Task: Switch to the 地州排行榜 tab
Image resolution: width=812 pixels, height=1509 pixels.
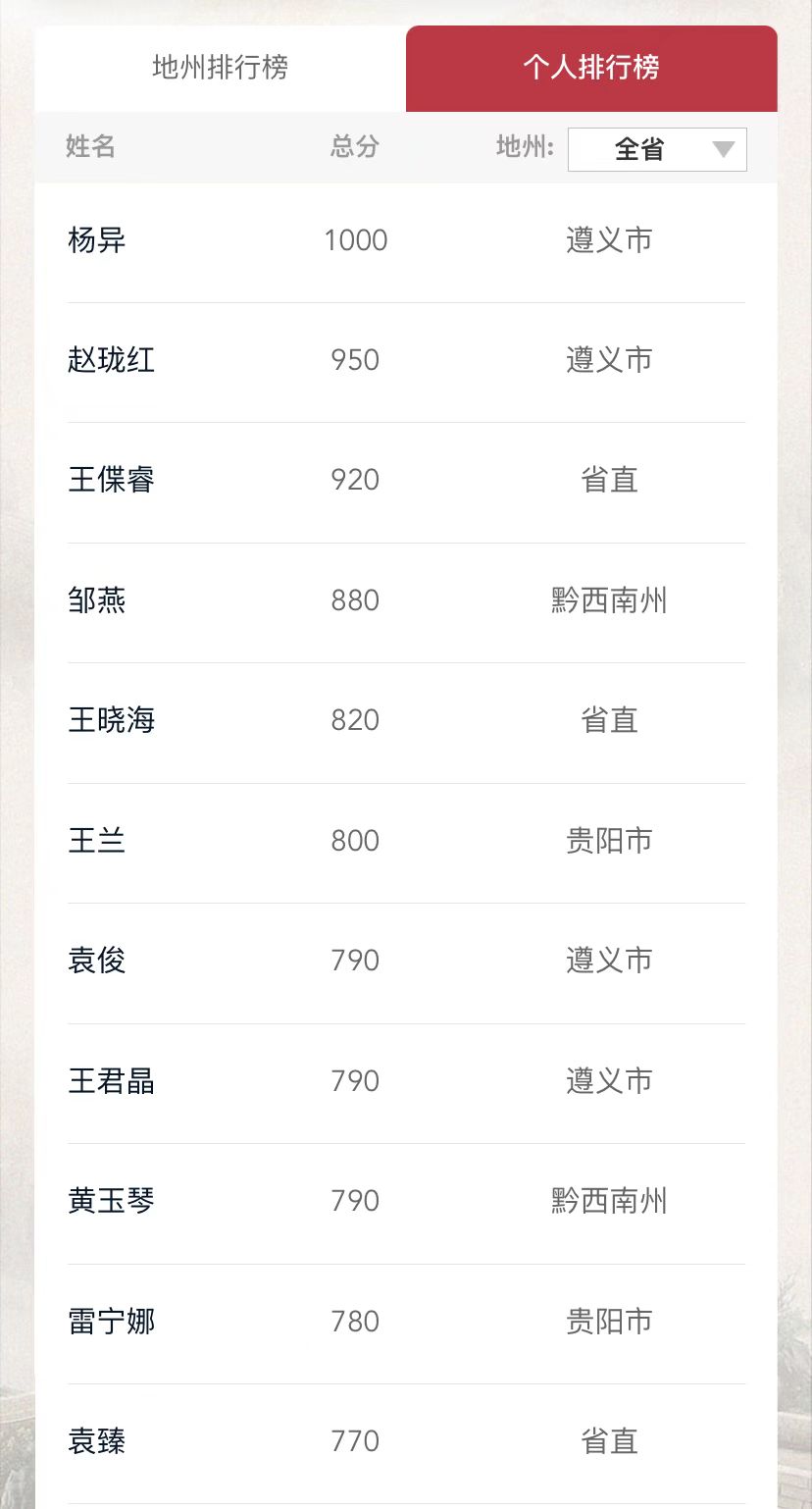Action: 221,68
